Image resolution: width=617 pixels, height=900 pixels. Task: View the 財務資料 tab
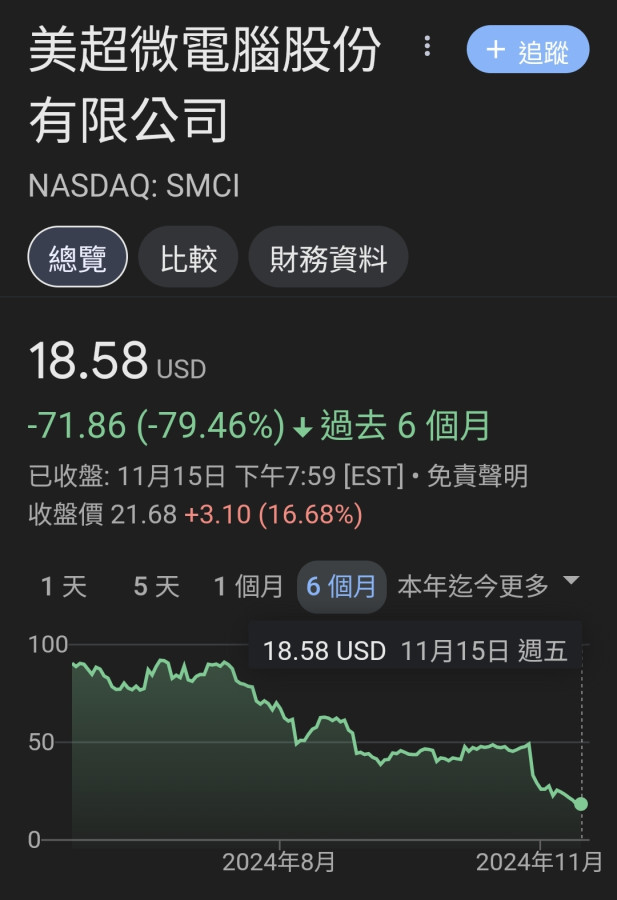[328, 257]
